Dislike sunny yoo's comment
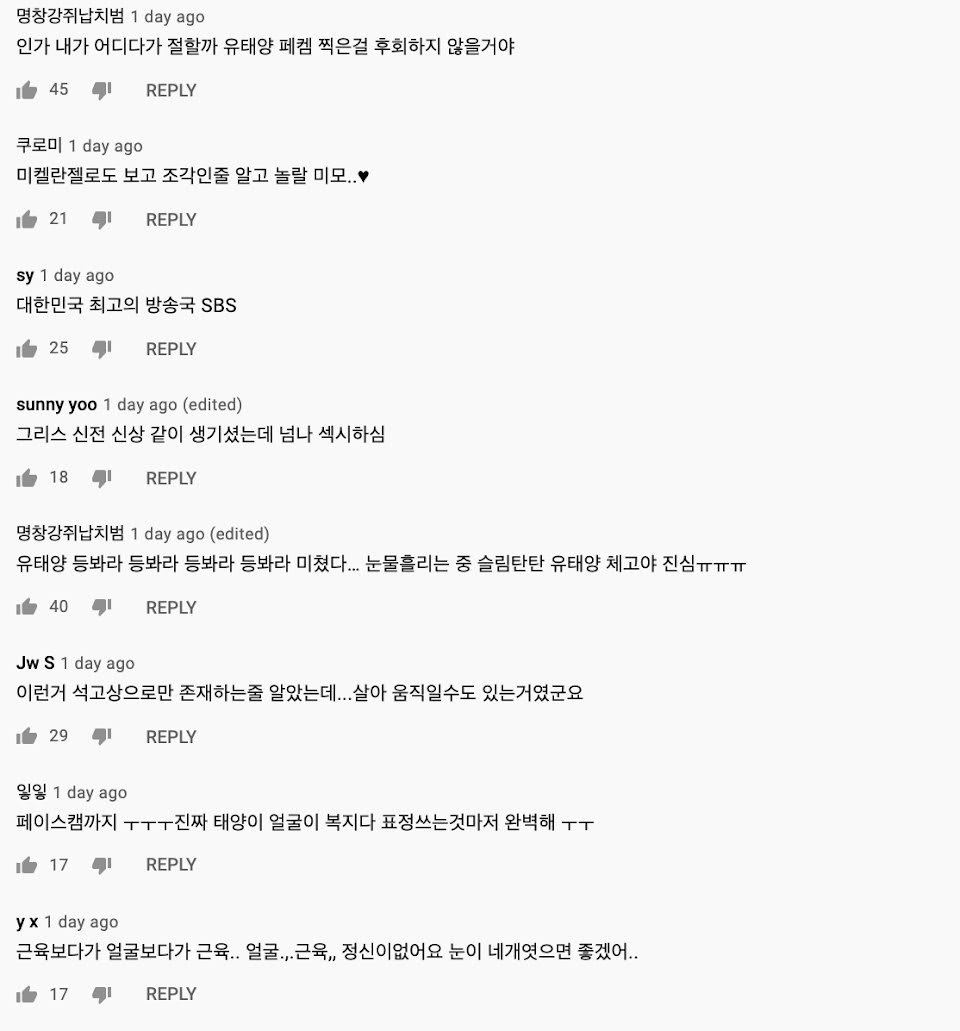The width and height of the screenshot is (960, 1031). coord(102,479)
